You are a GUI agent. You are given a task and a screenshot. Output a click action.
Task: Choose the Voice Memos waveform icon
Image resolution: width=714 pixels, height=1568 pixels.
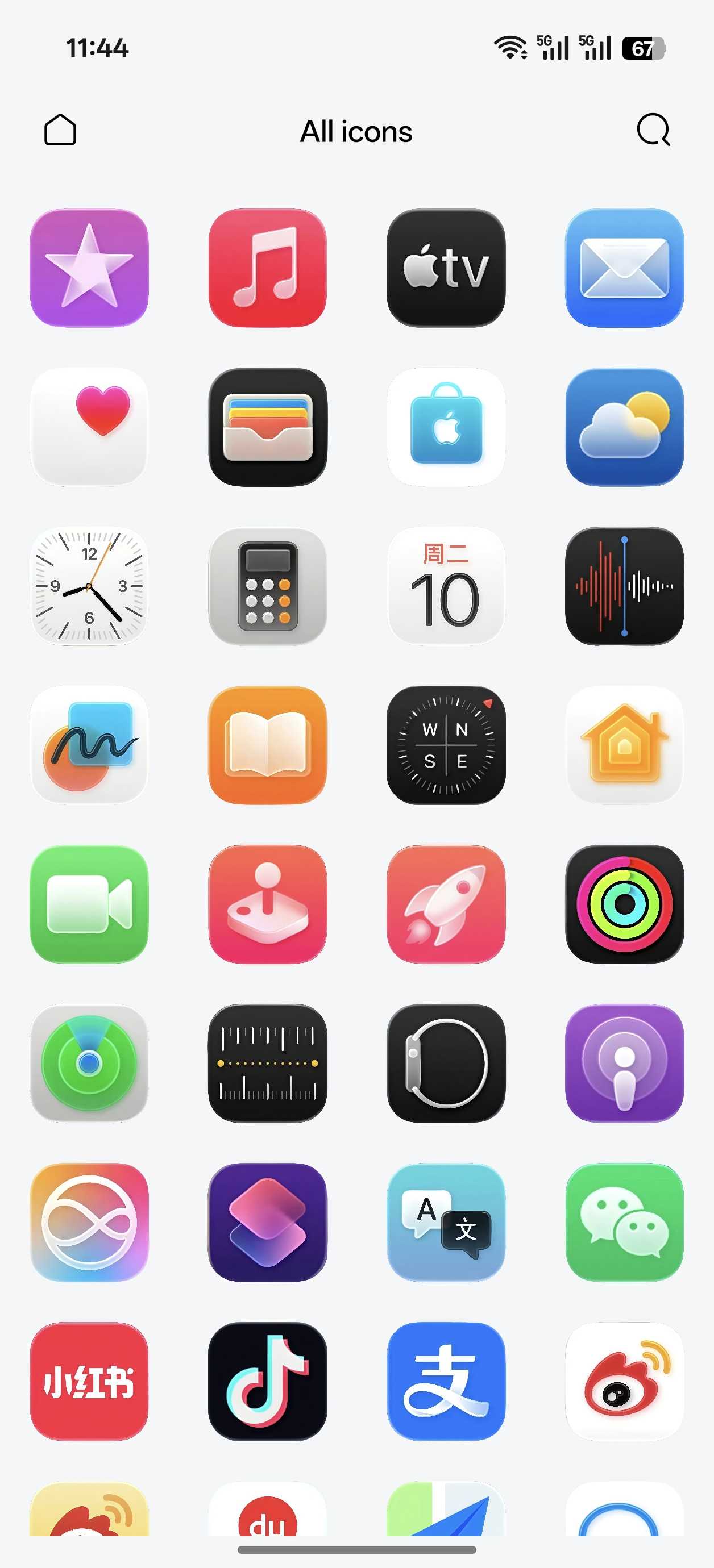[624, 586]
